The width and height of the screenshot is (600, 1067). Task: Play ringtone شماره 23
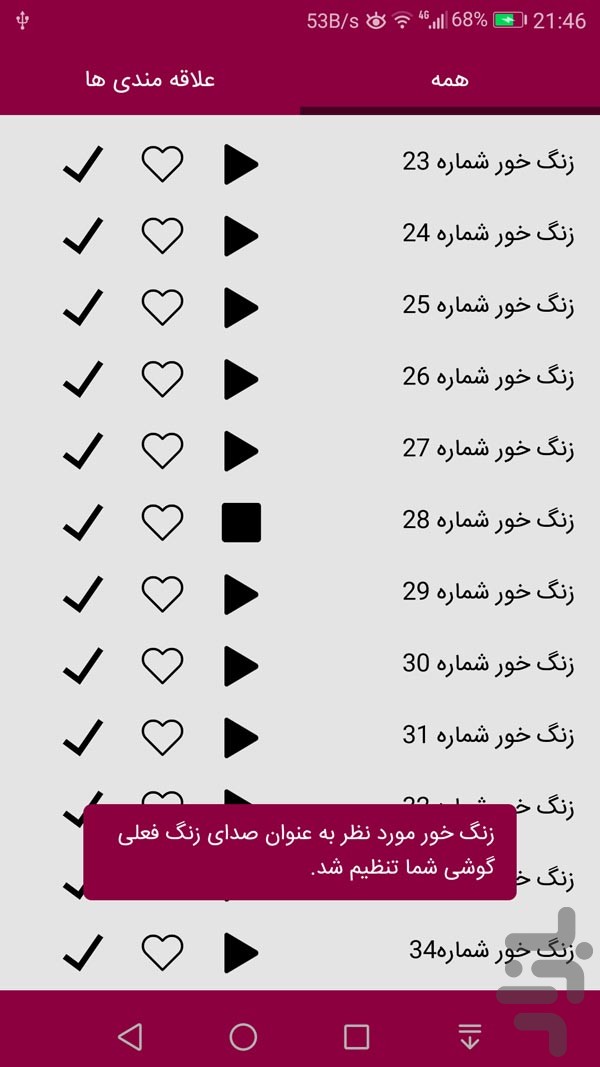(241, 164)
